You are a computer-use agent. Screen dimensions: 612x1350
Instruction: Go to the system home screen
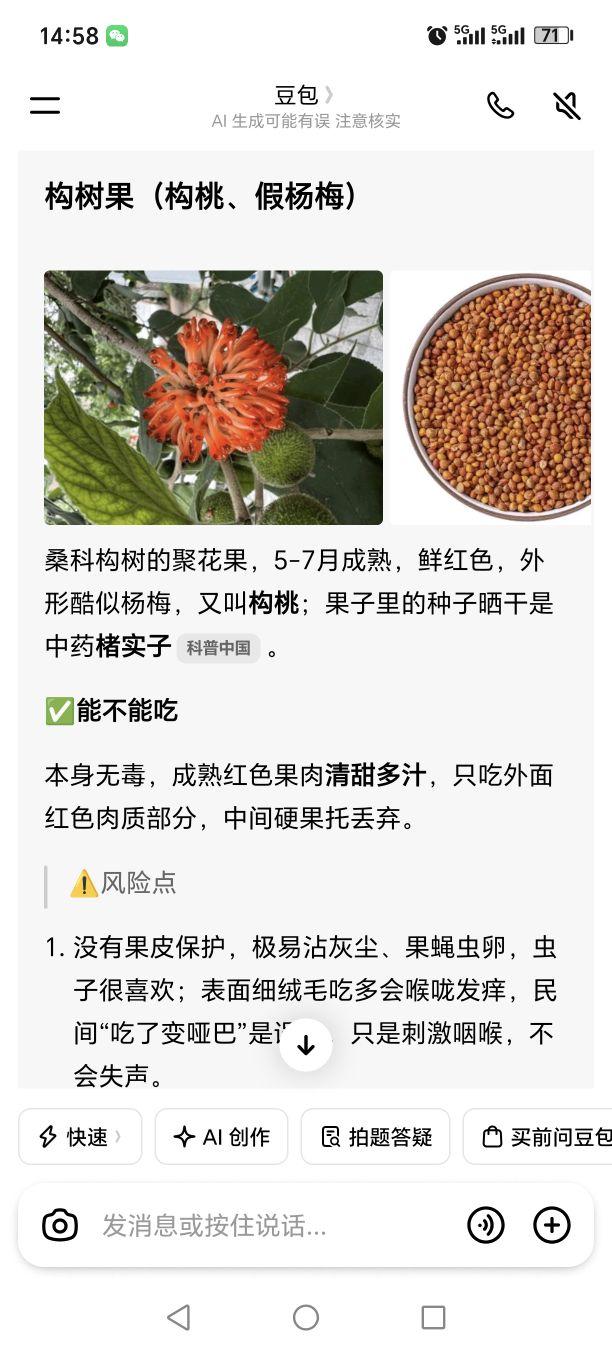pos(306,1317)
